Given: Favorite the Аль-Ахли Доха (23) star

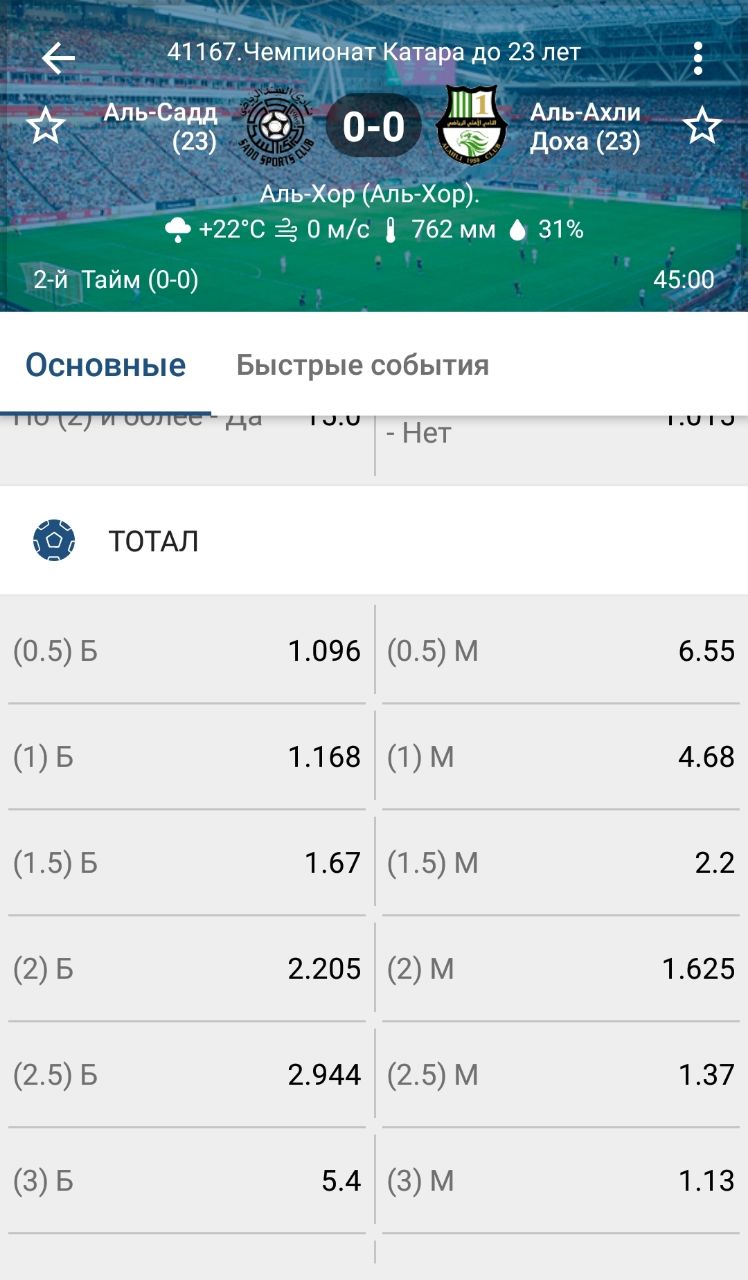Looking at the screenshot, I should tap(702, 127).
